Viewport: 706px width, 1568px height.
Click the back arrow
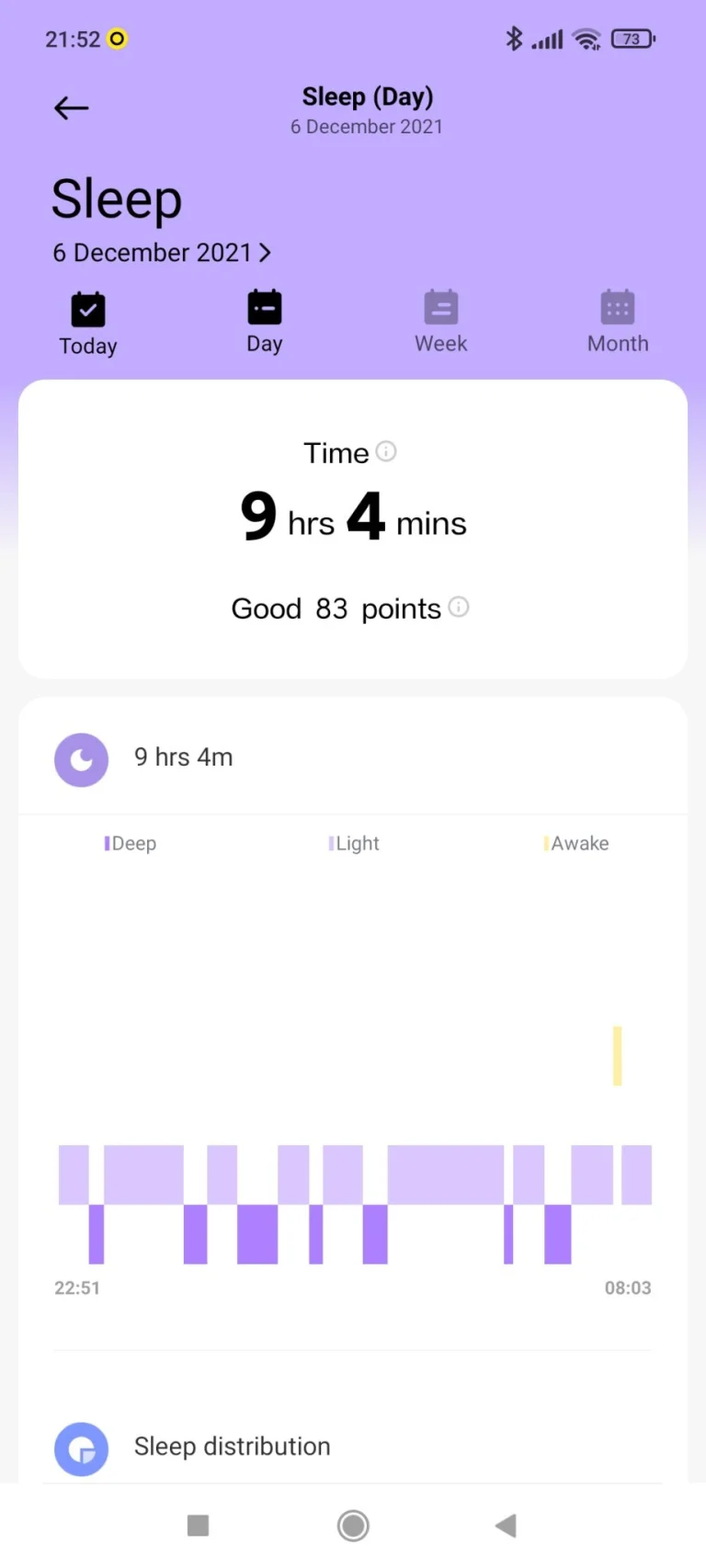click(x=71, y=108)
